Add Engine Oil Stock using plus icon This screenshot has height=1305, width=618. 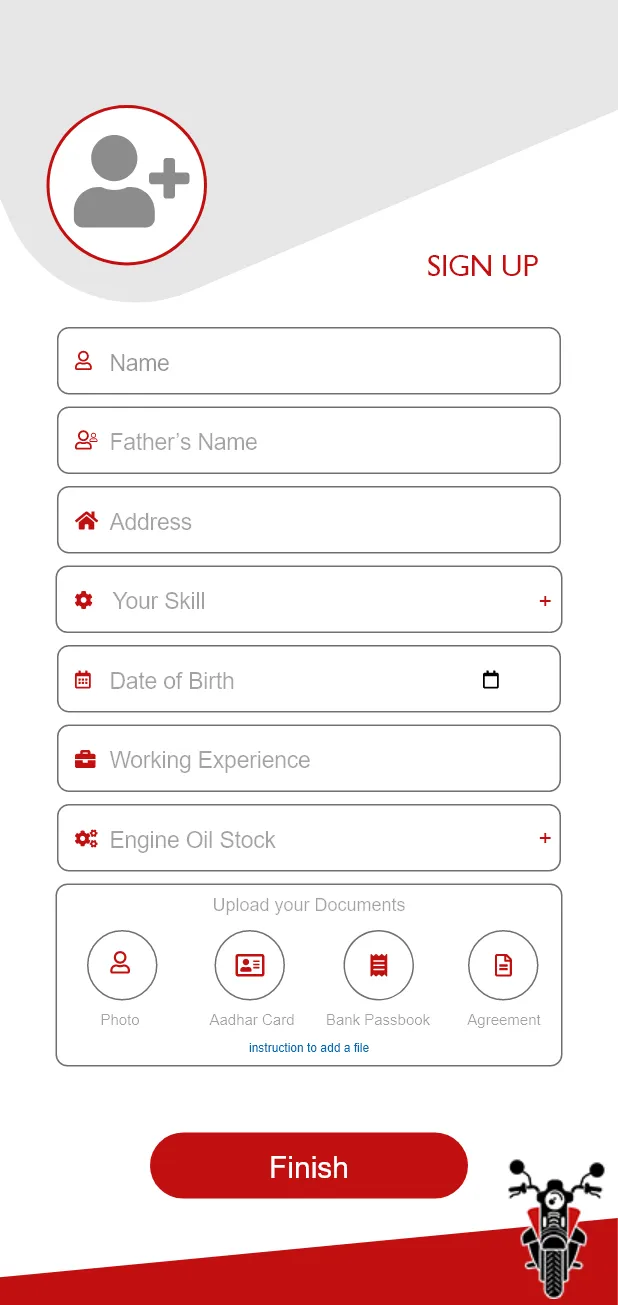pyautogui.click(x=545, y=838)
